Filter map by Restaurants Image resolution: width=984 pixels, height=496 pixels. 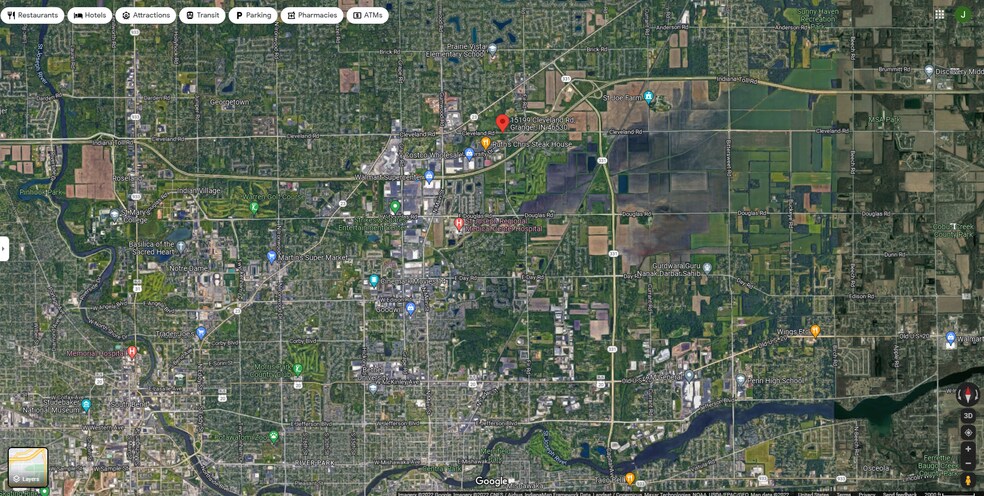(34, 15)
